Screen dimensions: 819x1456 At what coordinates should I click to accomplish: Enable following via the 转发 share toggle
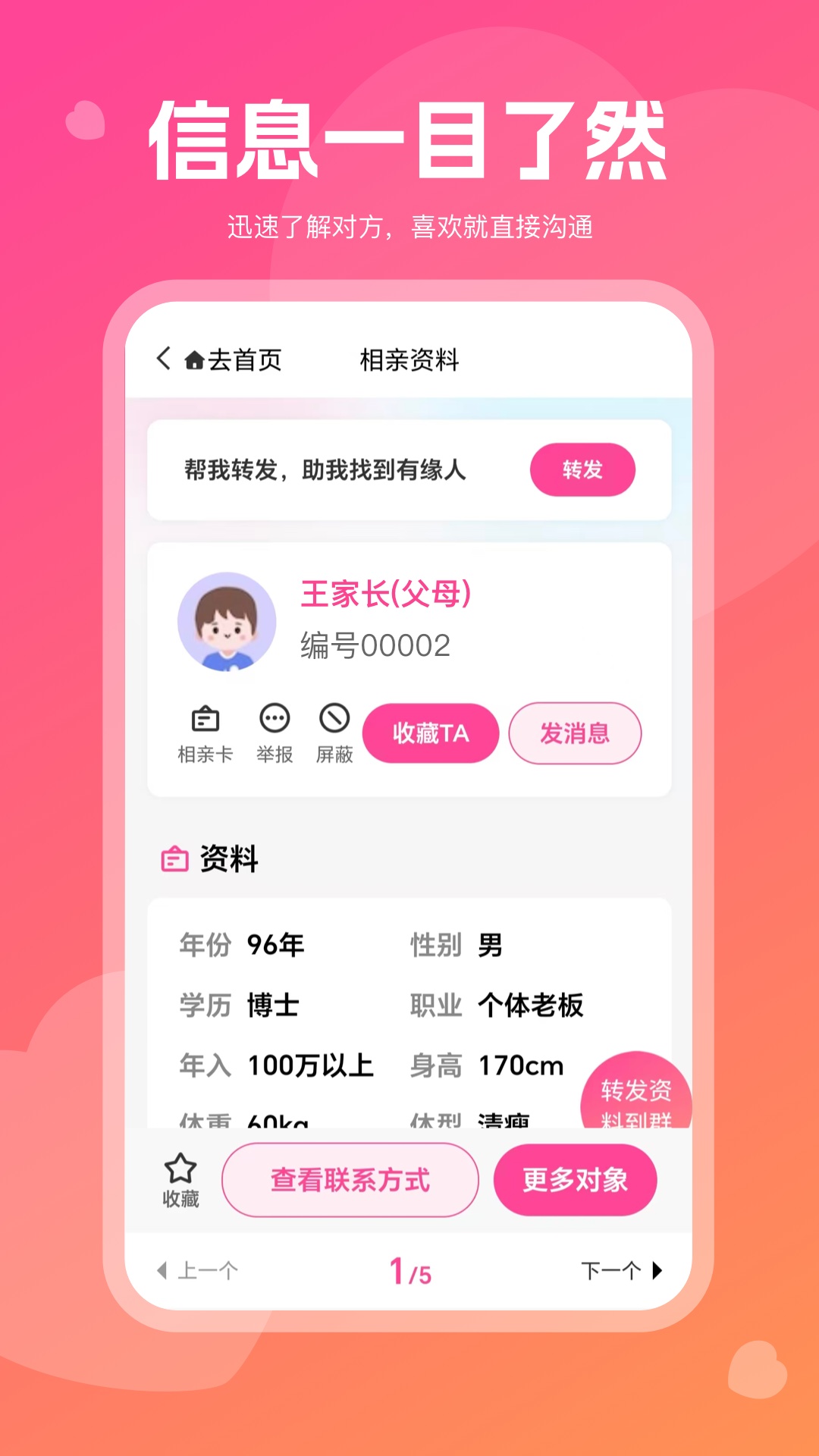pos(582,470)
